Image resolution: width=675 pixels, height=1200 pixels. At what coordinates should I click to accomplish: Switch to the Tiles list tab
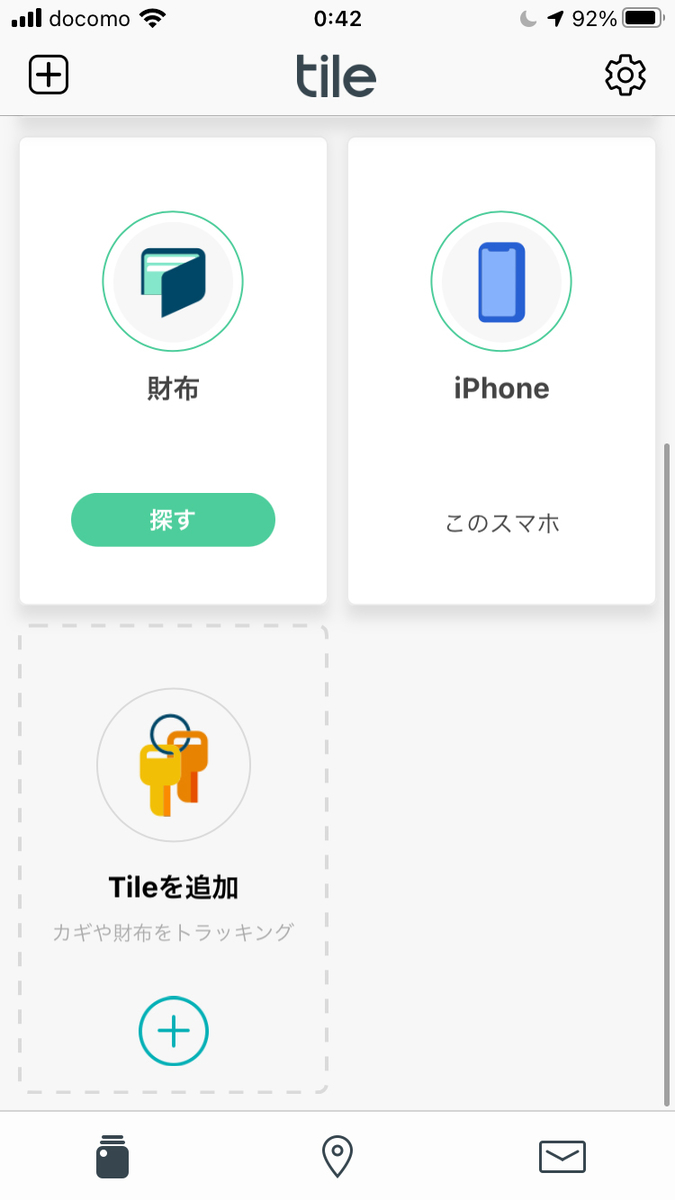tap(112, 1156)
